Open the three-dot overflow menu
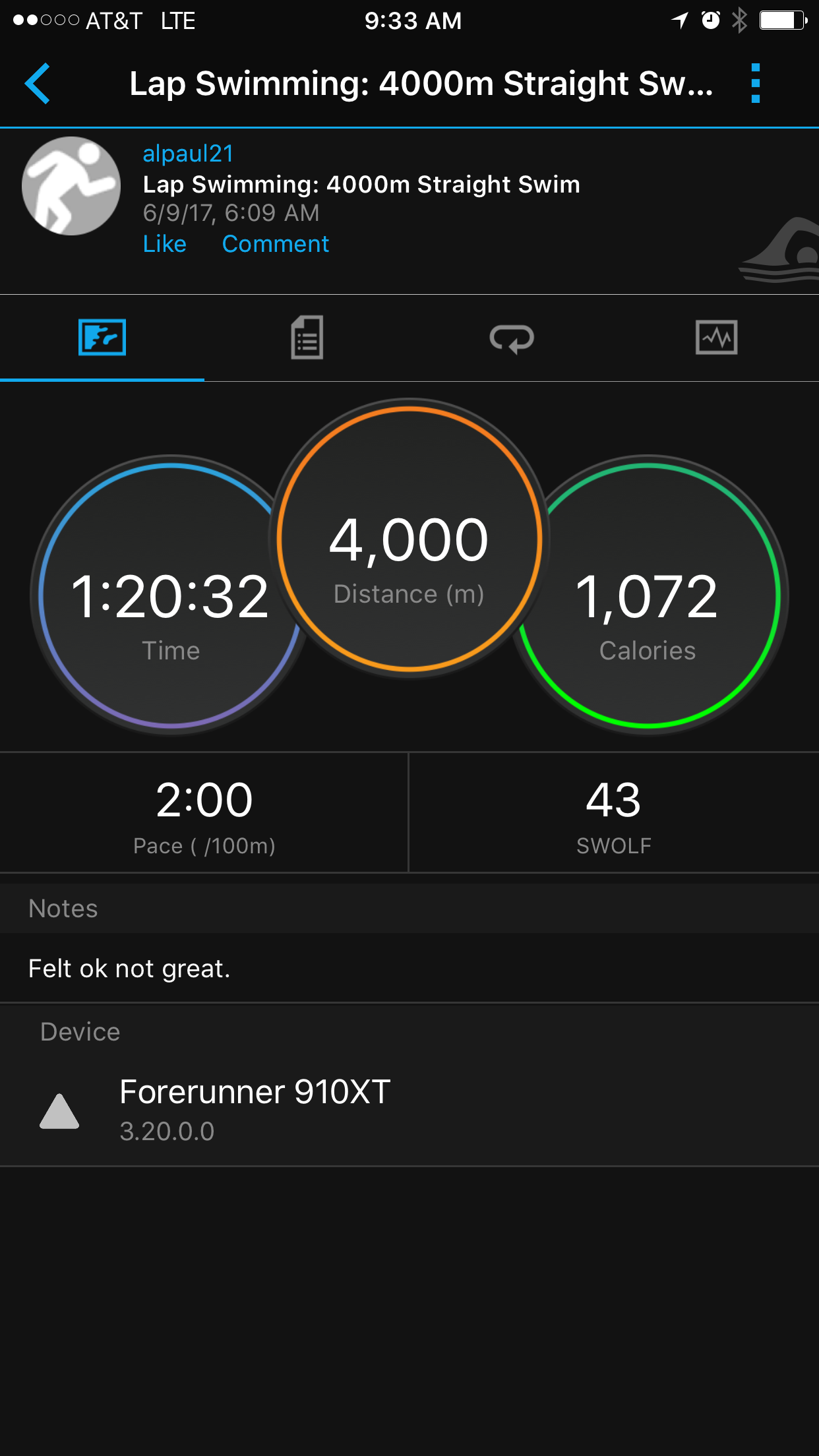 click(x=756, y=84)
